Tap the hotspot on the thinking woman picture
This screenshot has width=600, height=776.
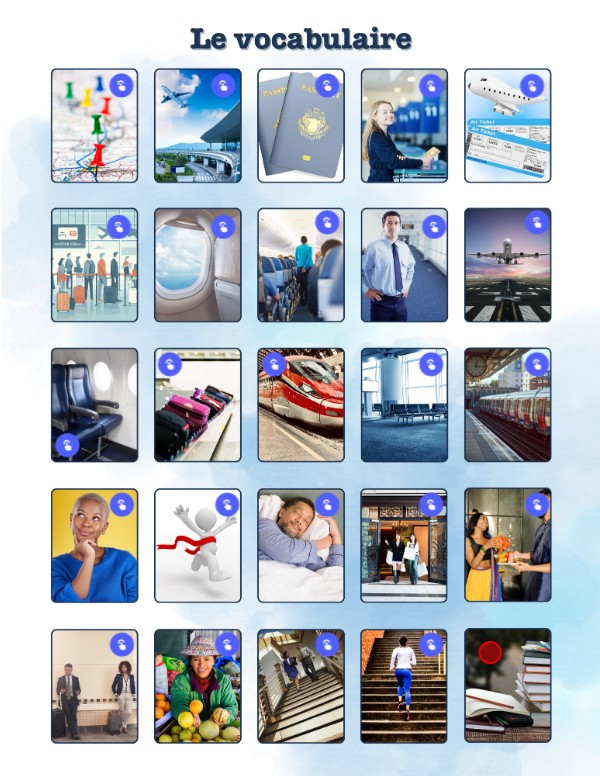point(121,505)
